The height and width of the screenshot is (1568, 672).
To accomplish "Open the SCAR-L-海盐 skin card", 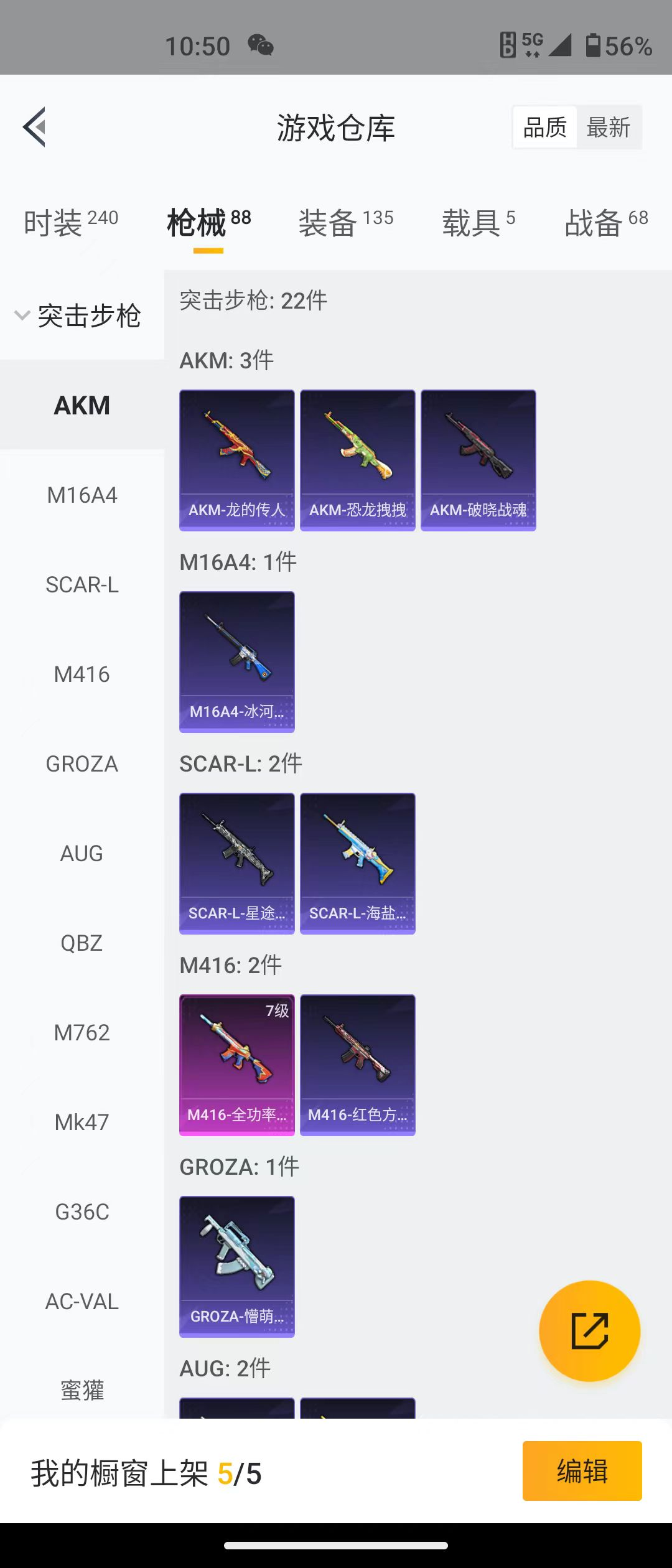I will click(357, 863).
